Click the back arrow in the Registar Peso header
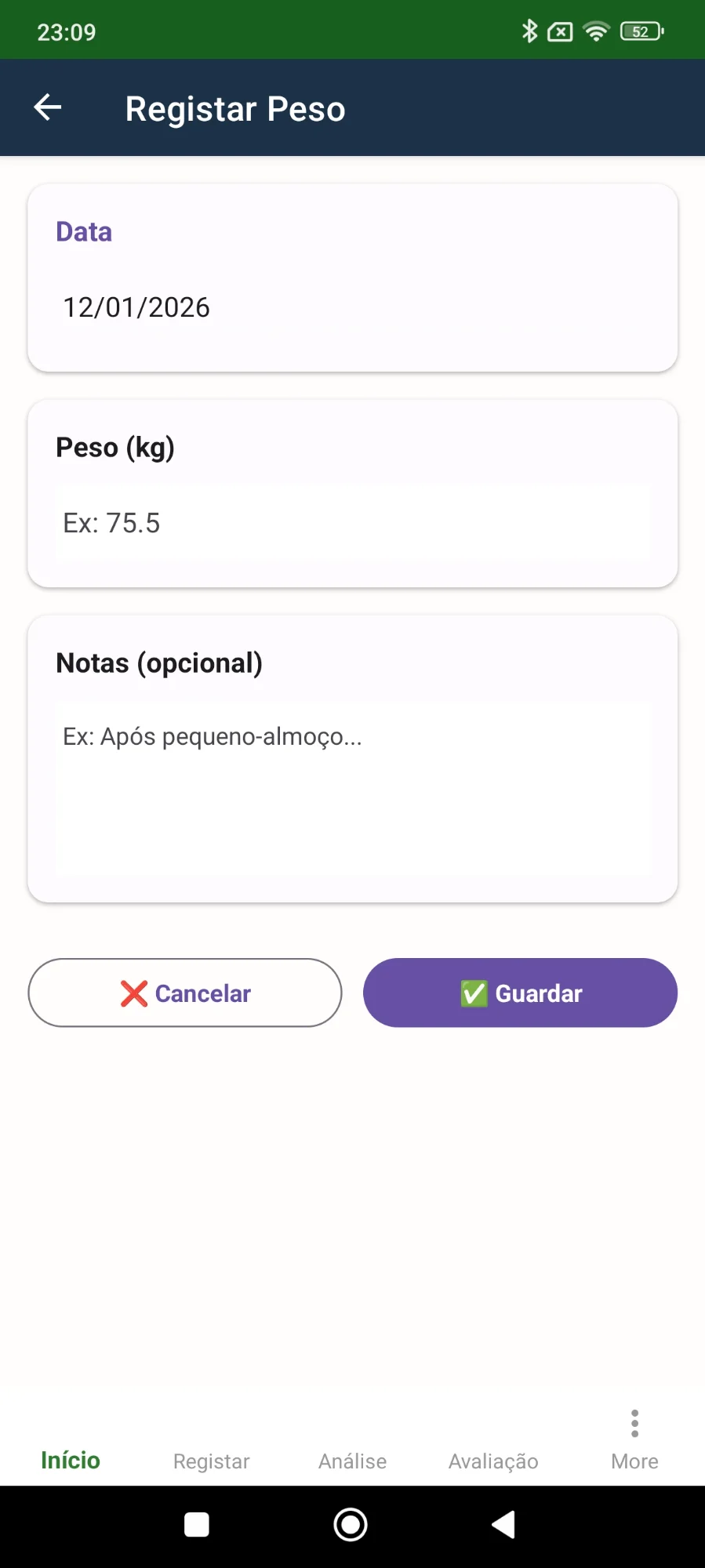705x1568 pixels. coord(46,107)
